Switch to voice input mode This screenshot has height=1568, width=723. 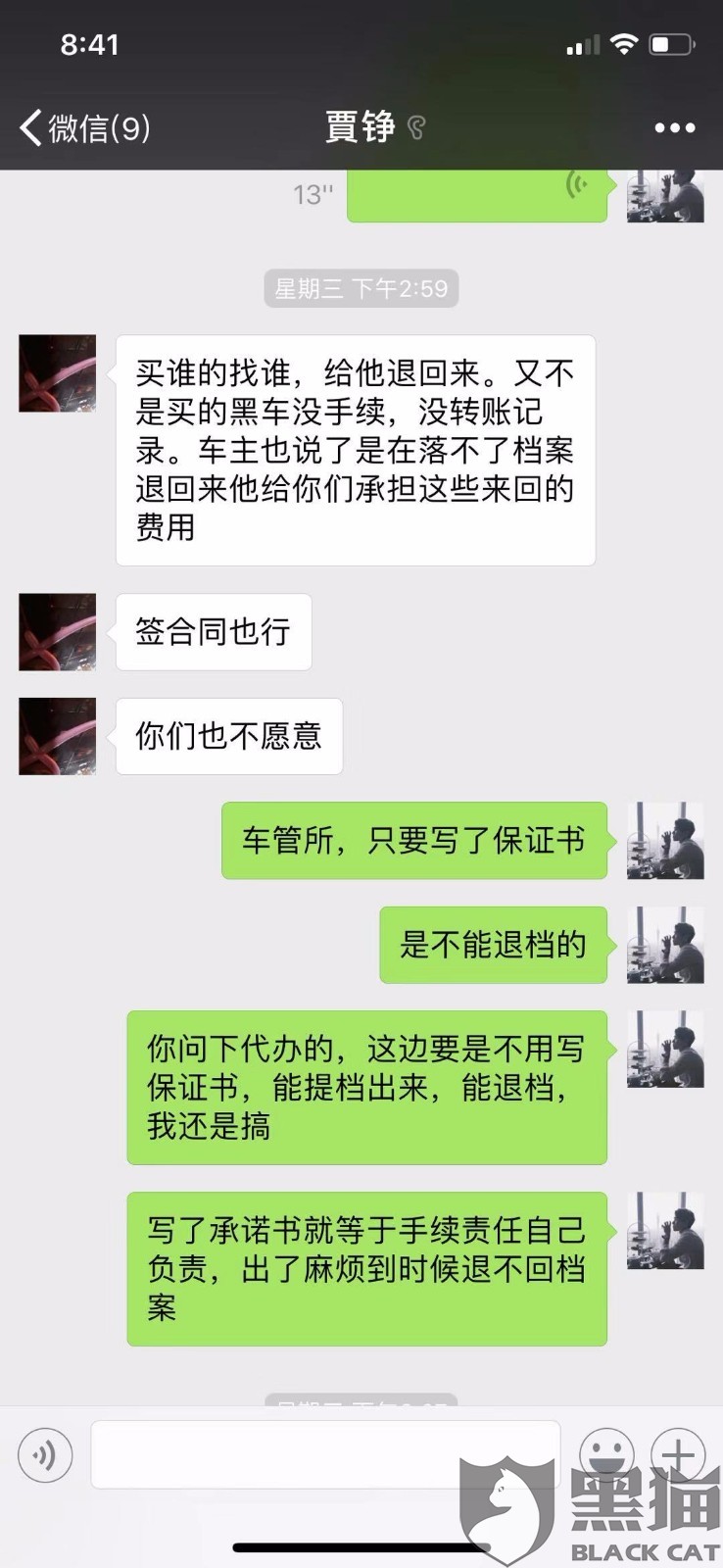[45, 1455]
